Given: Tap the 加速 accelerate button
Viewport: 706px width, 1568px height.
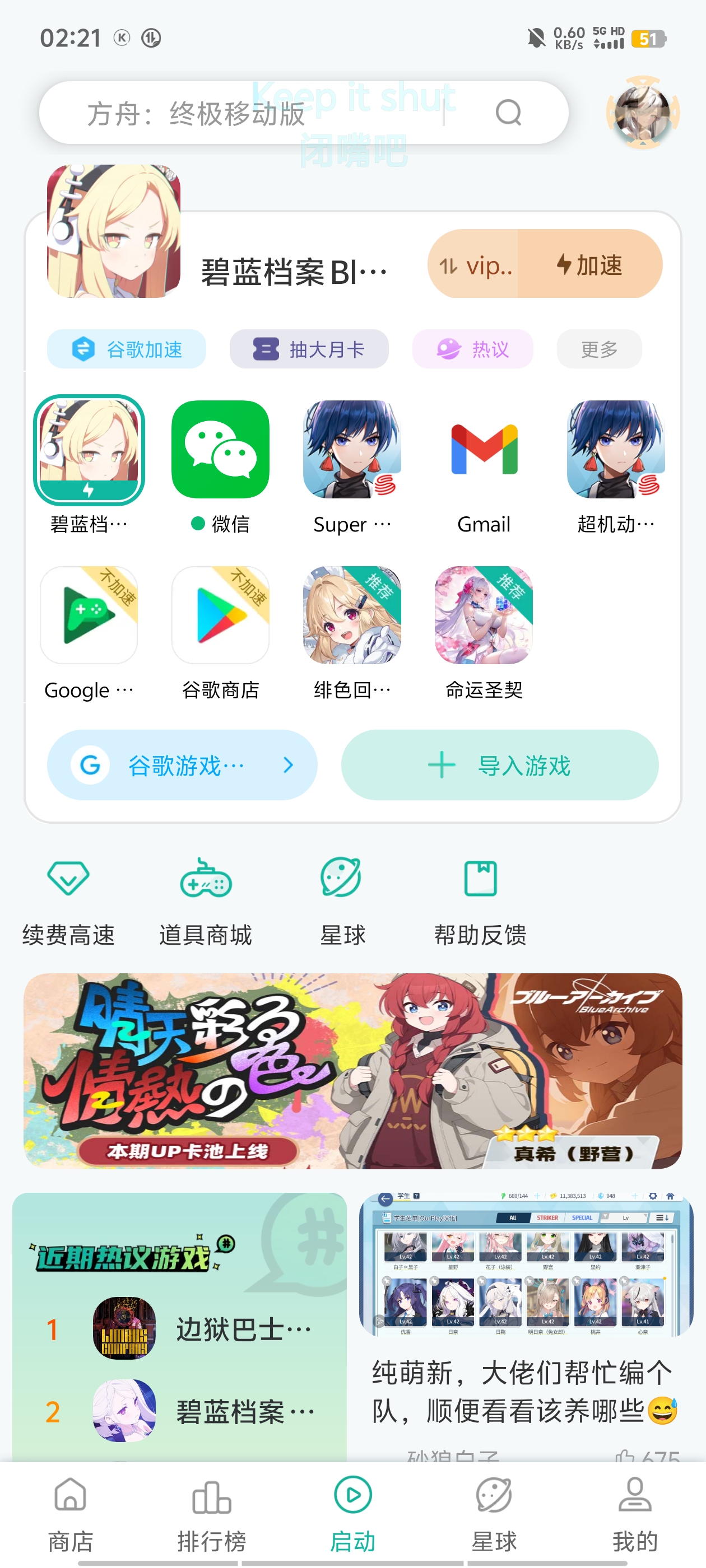Looking at the screenshot, I should click(589, 264).
